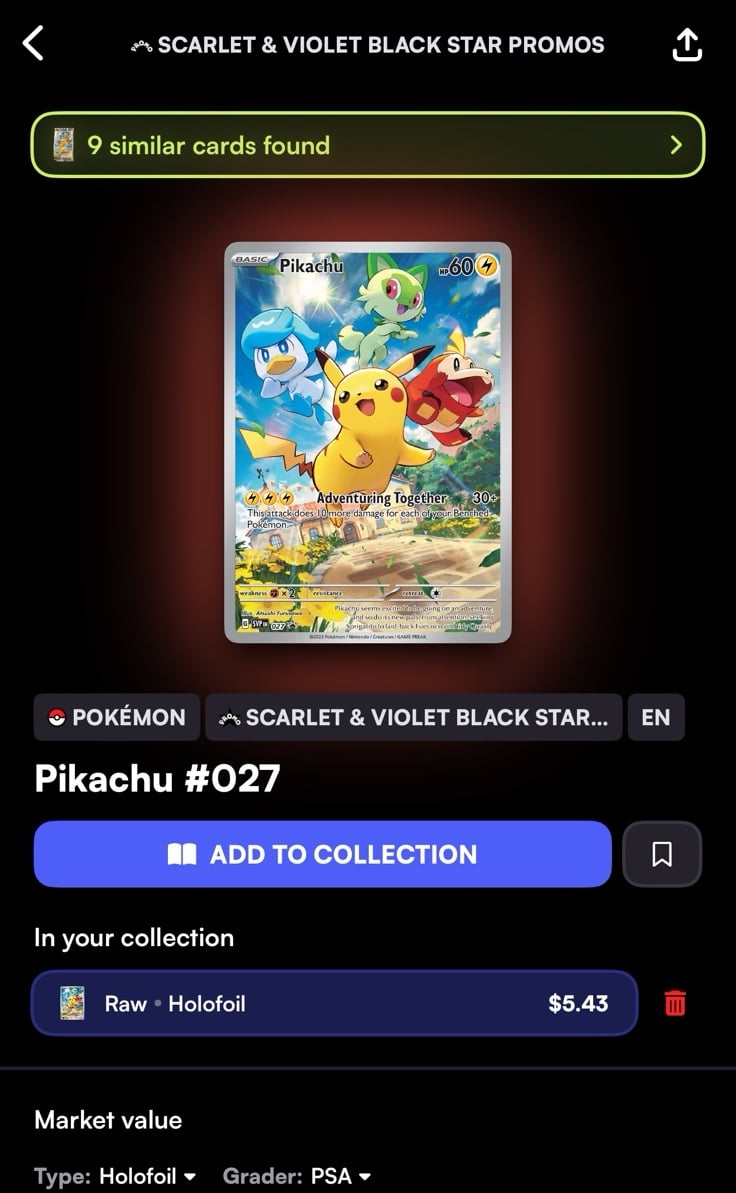736x1193 pixels.
Task: Select the EN language chip
Action: [656, 717]
